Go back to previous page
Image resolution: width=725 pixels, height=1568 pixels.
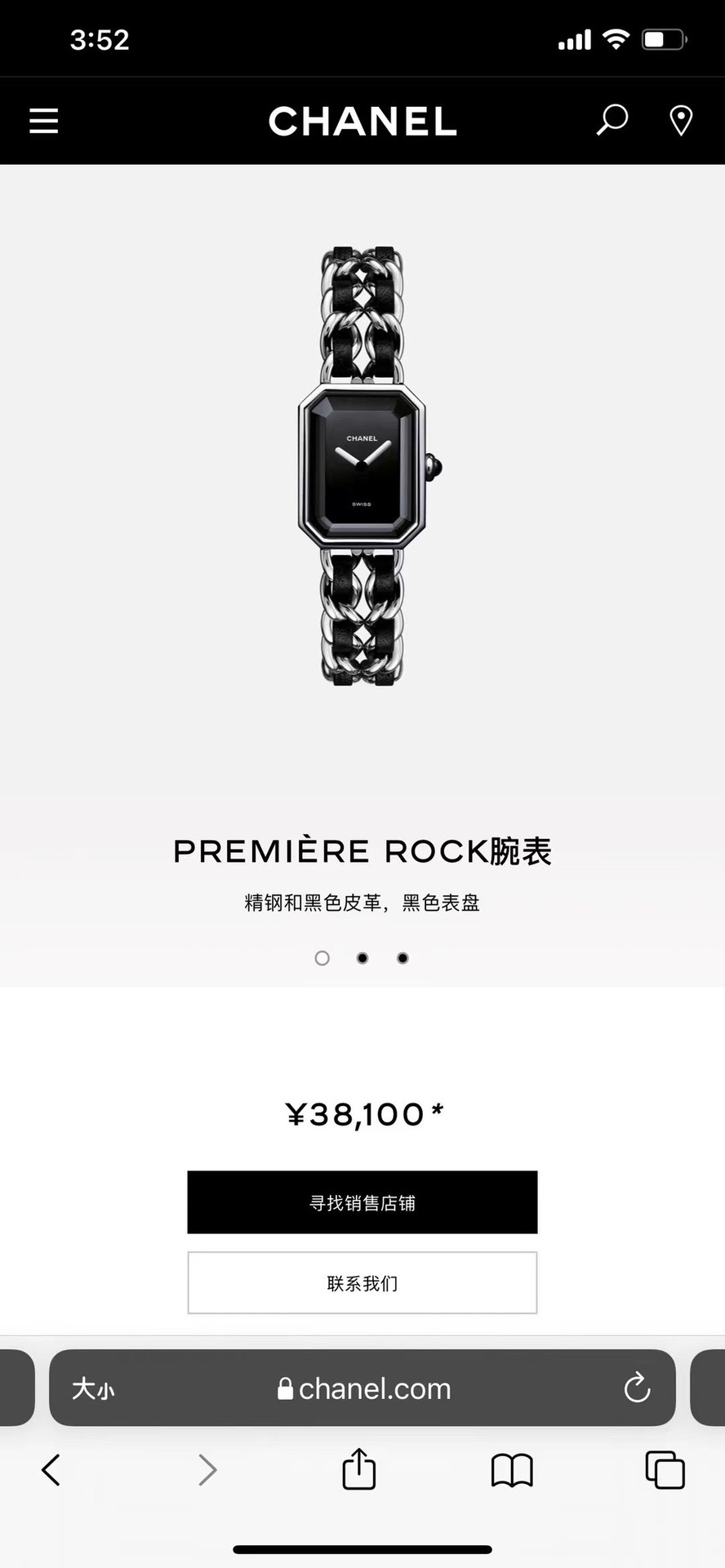(x=51, y=1470)
